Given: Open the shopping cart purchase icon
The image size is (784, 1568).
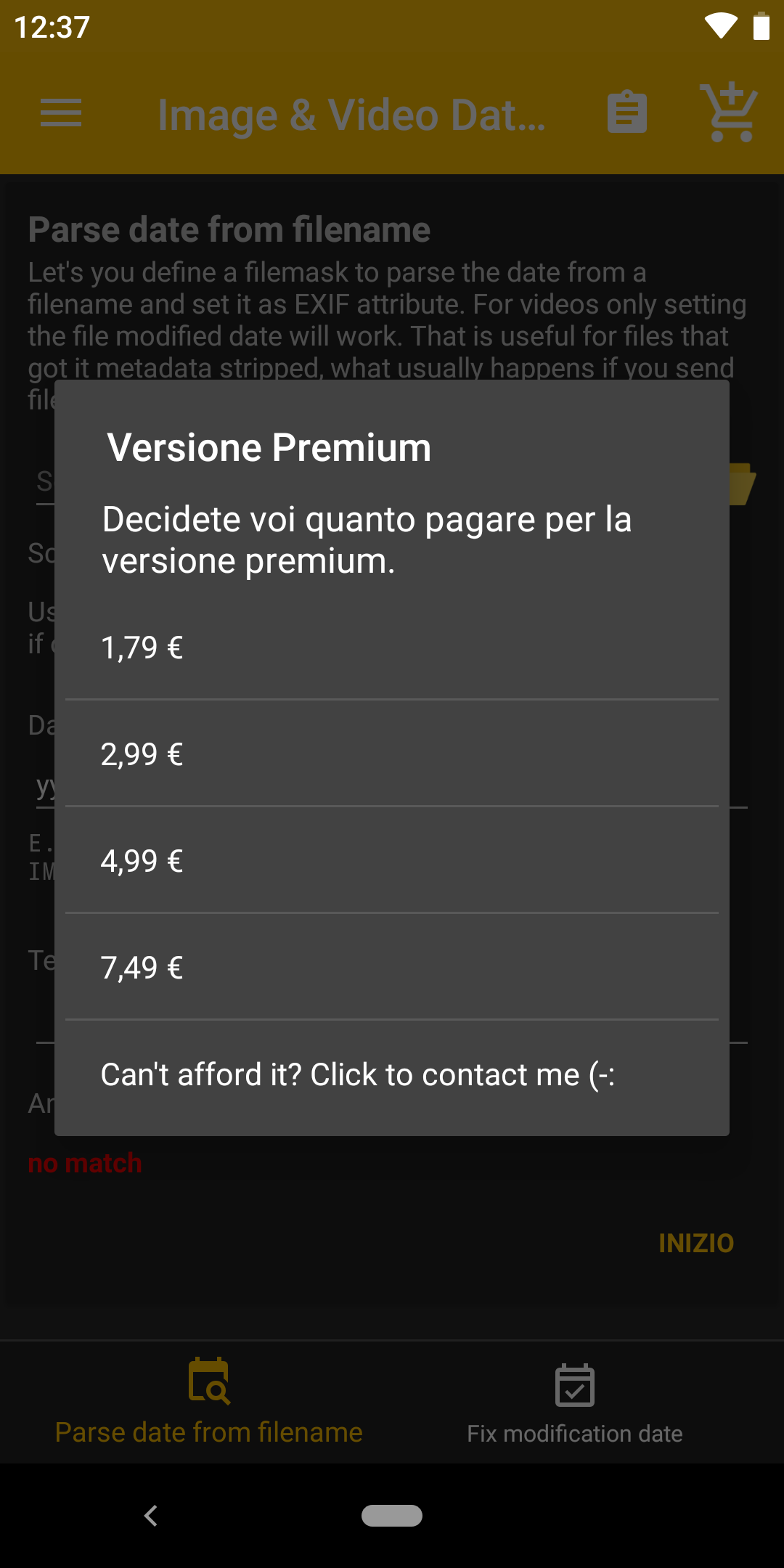Looking at the screenshot, I should 728,113.
